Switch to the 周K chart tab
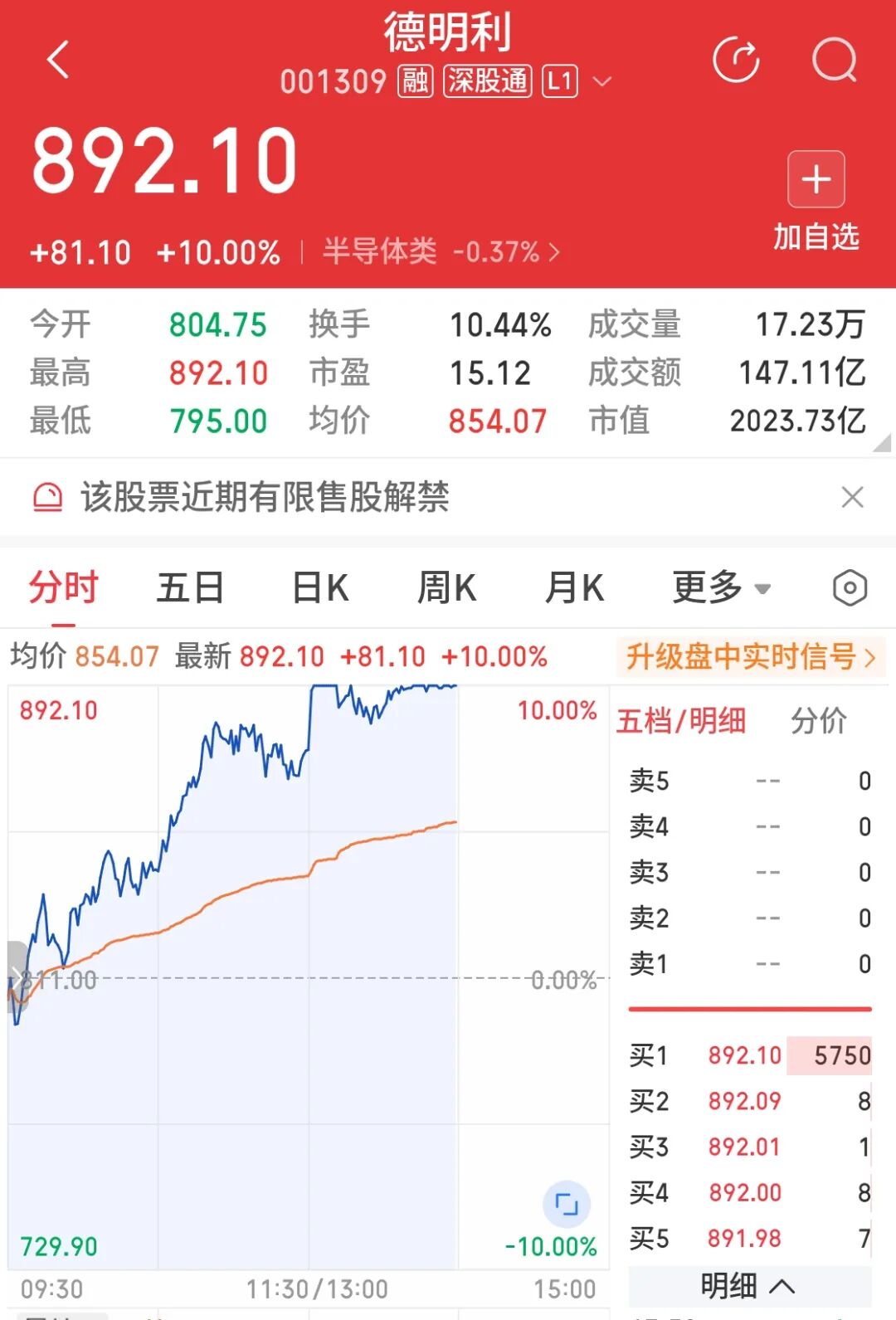Screen dimensions: 896x1320 [446, 588]
